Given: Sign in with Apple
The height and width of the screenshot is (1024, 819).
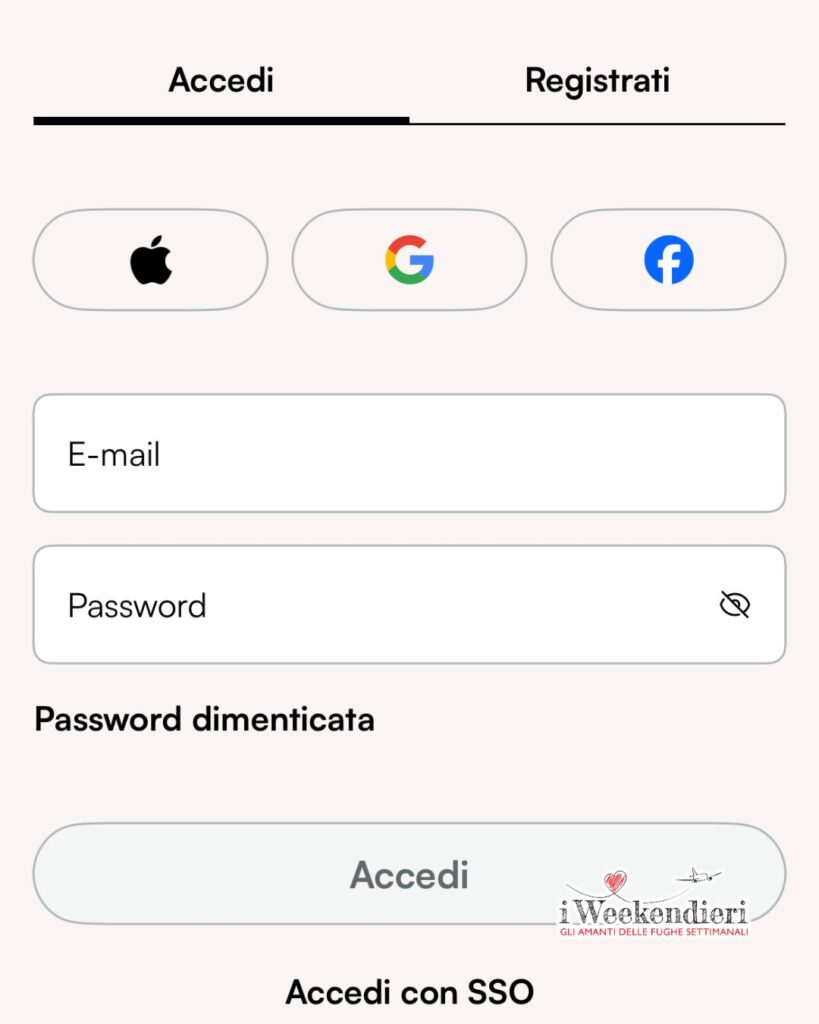Looking at the screenshot, I should (151, 260).
